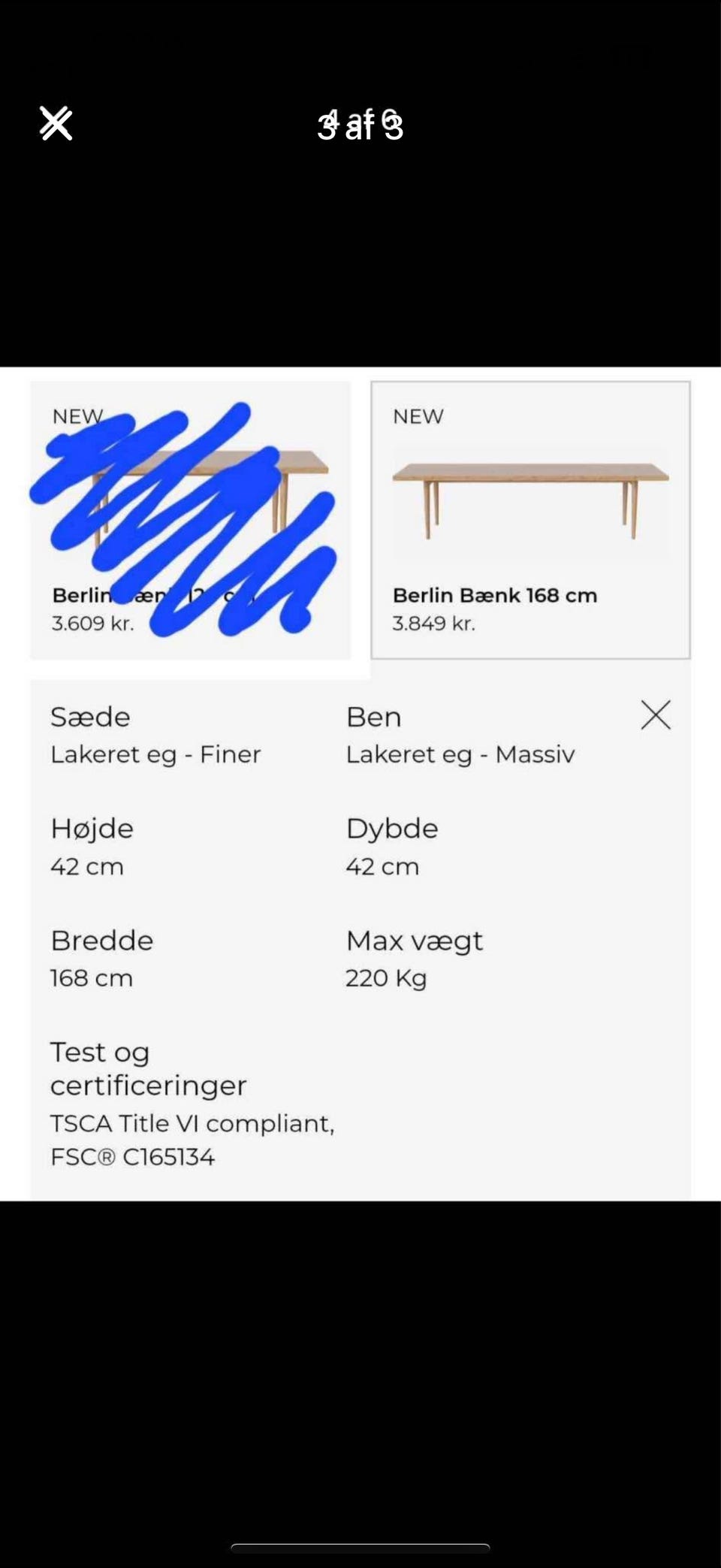Click the NEW badge on the right card

tap(418, 415)
